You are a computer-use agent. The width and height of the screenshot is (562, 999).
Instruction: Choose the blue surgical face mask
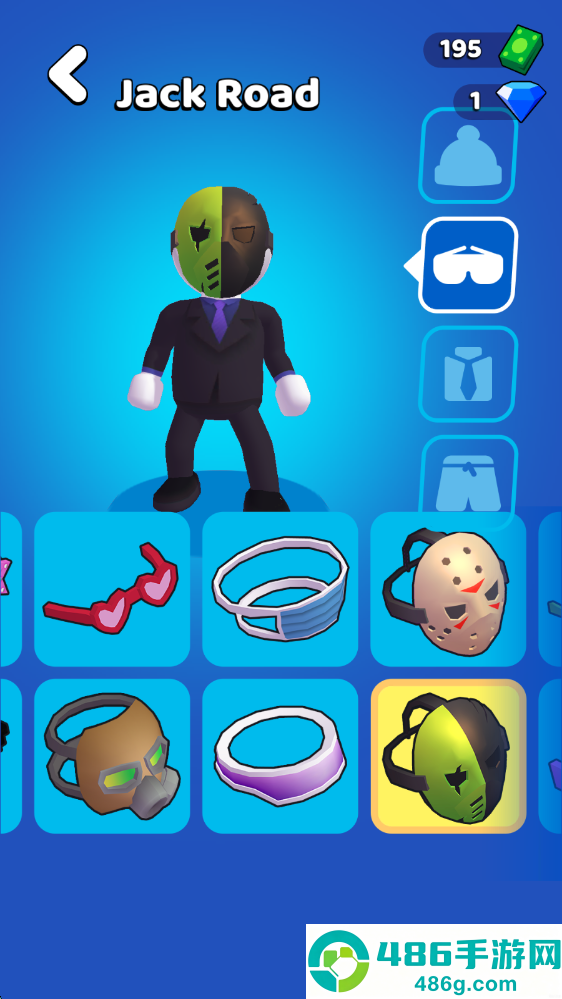point(280,589)
